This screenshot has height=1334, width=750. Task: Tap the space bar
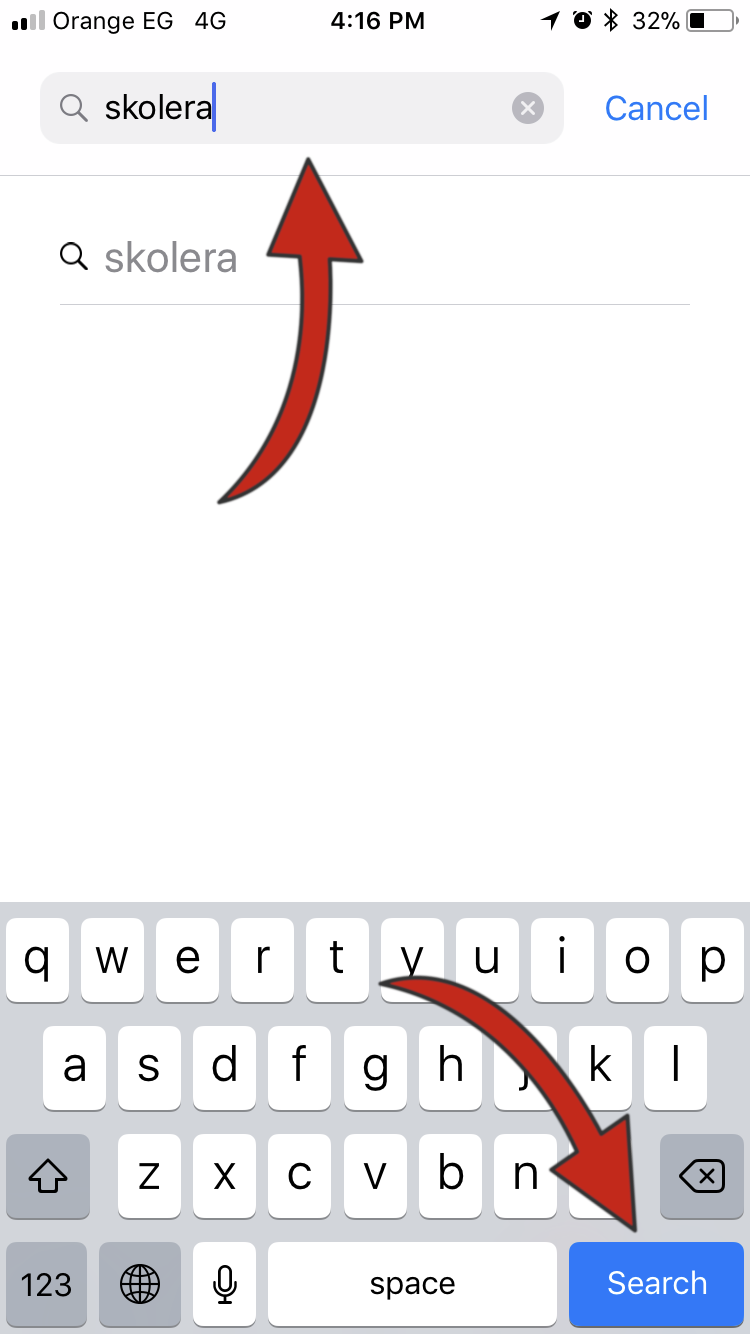click(x=412, y=1283)
